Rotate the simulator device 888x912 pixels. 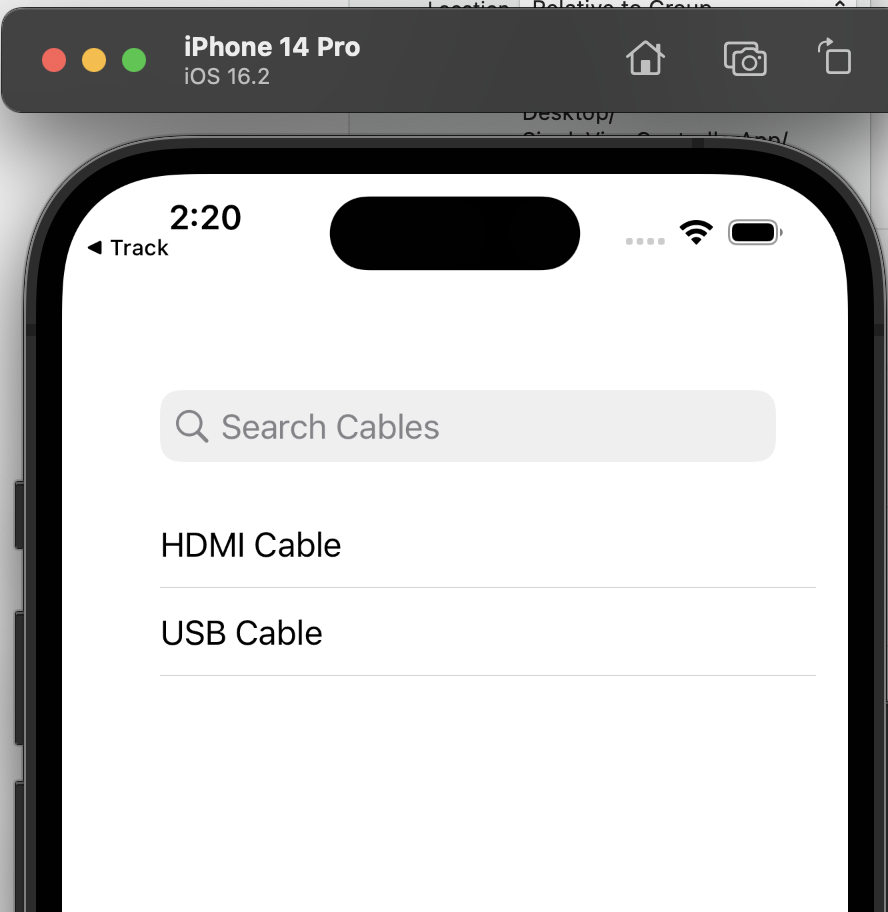(x=834, y=58)
